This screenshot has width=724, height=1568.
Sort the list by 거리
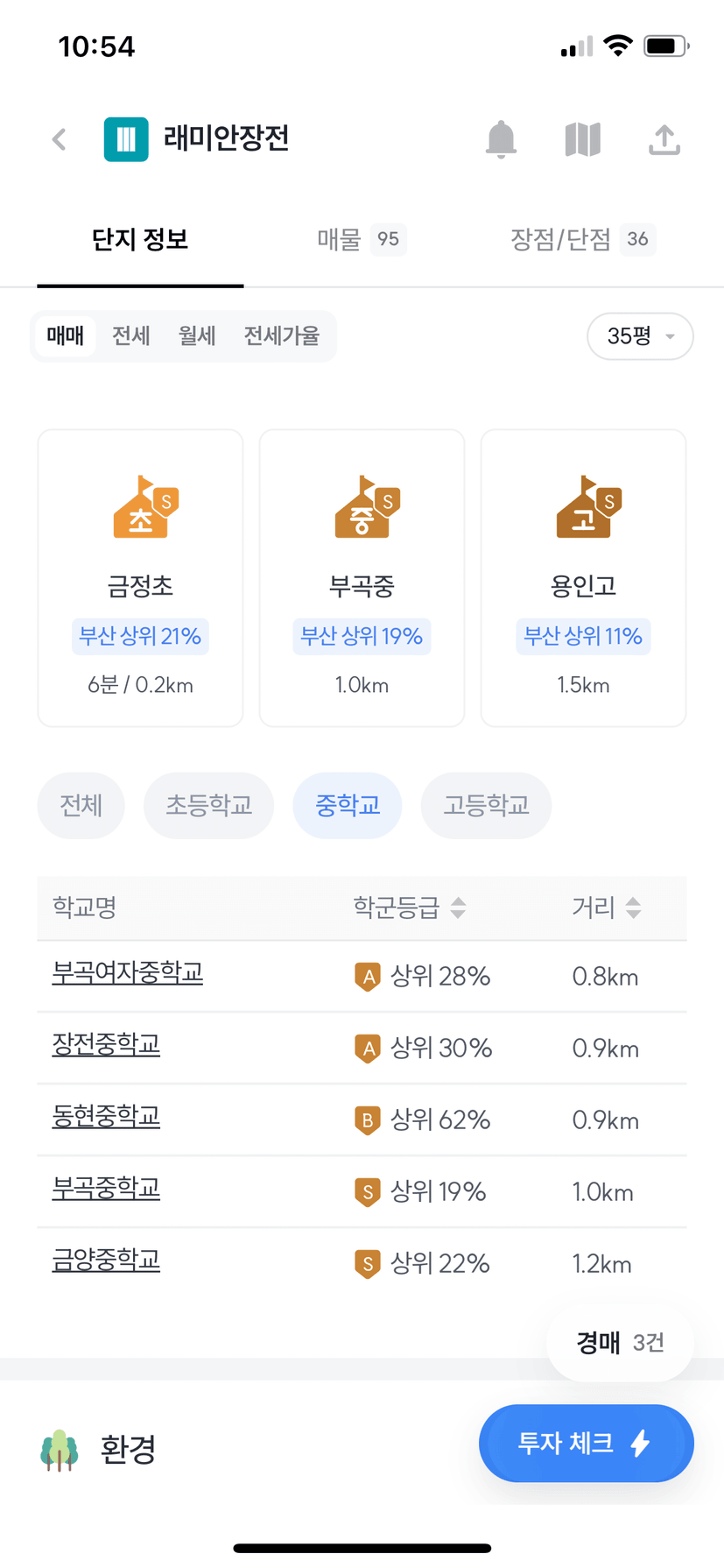pos(607,908)
